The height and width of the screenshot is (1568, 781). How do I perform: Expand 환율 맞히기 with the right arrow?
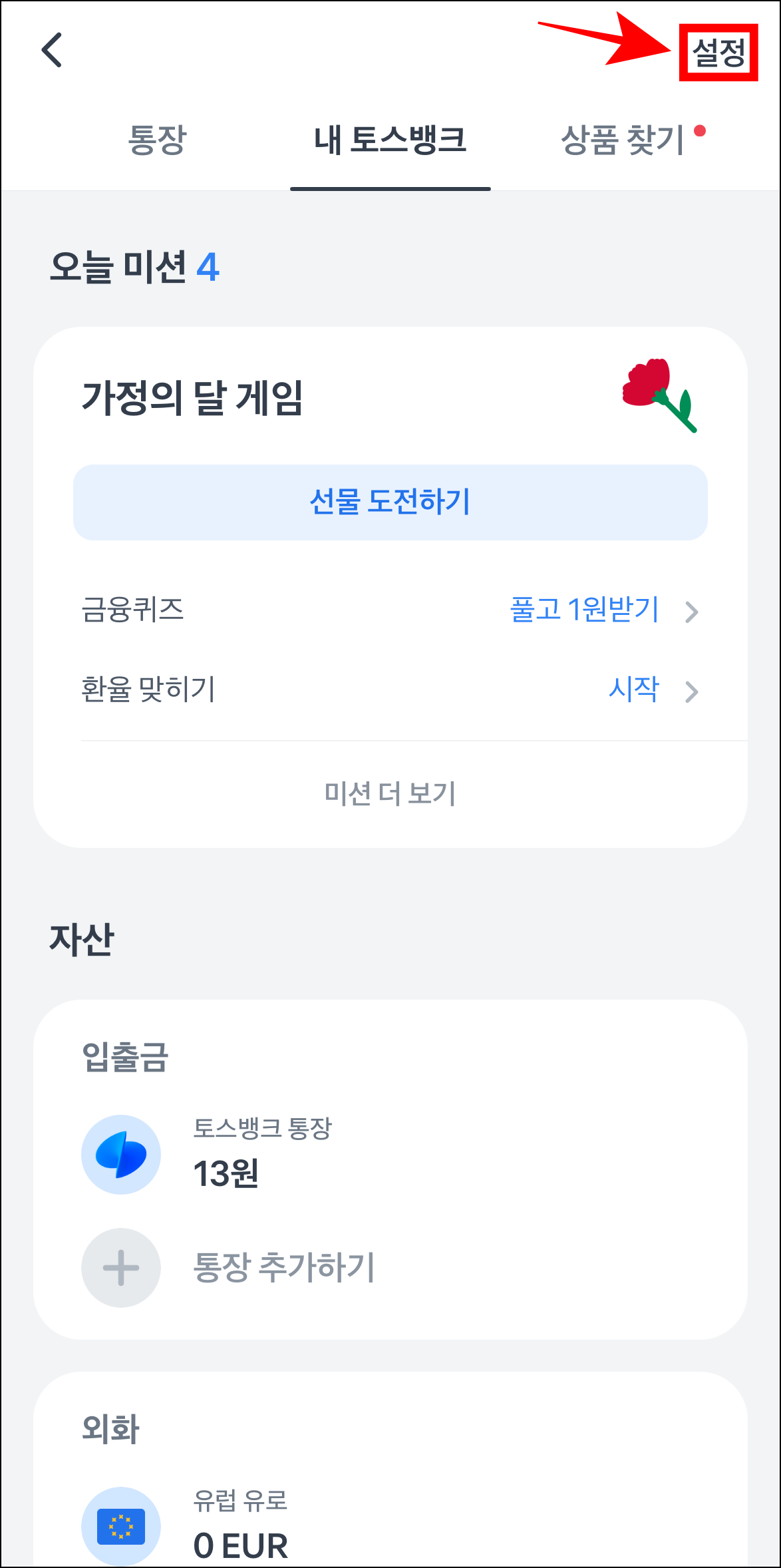(692, 691)
